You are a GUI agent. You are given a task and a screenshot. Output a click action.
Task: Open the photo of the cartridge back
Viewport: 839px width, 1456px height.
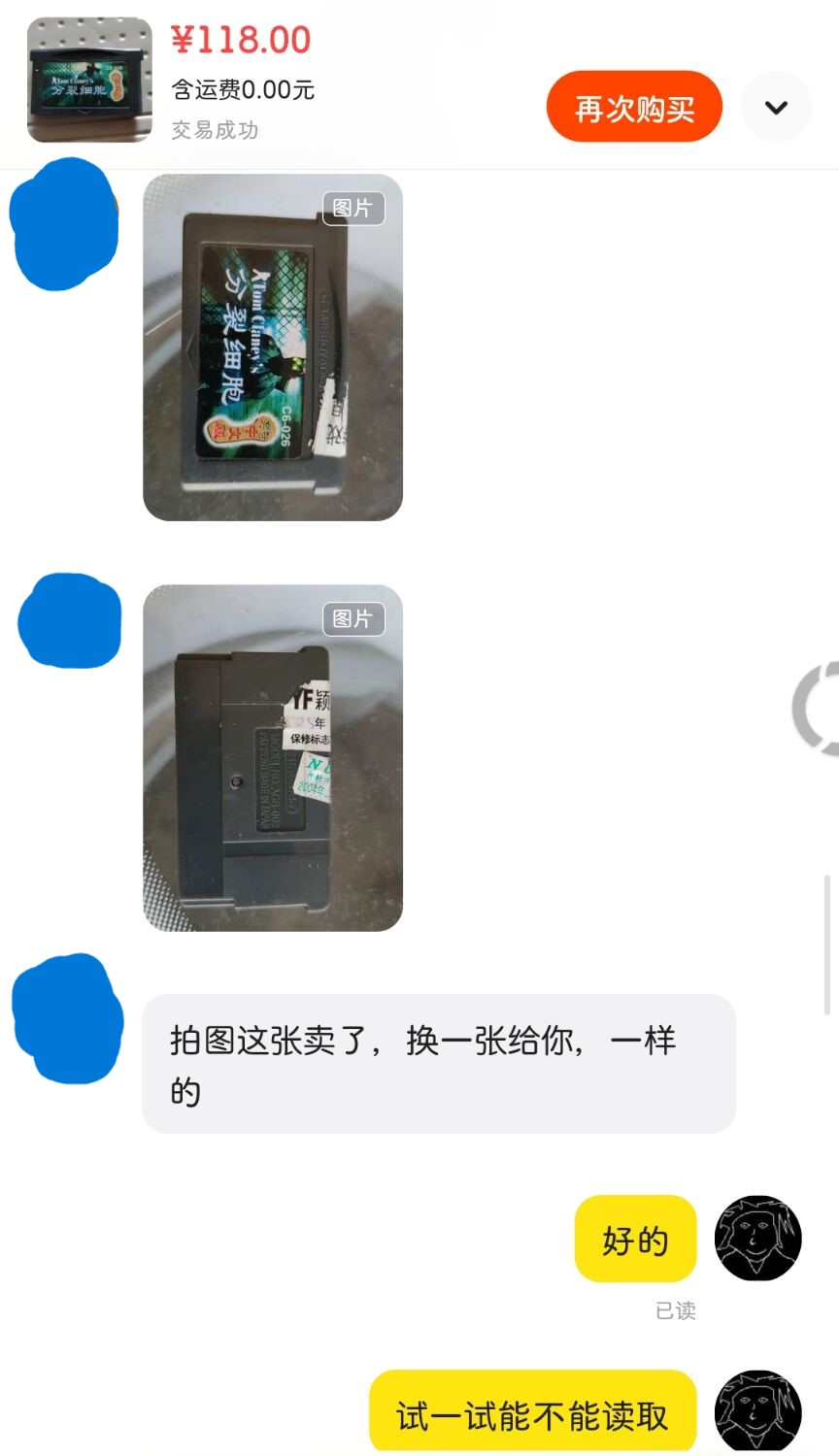point(273,757)
